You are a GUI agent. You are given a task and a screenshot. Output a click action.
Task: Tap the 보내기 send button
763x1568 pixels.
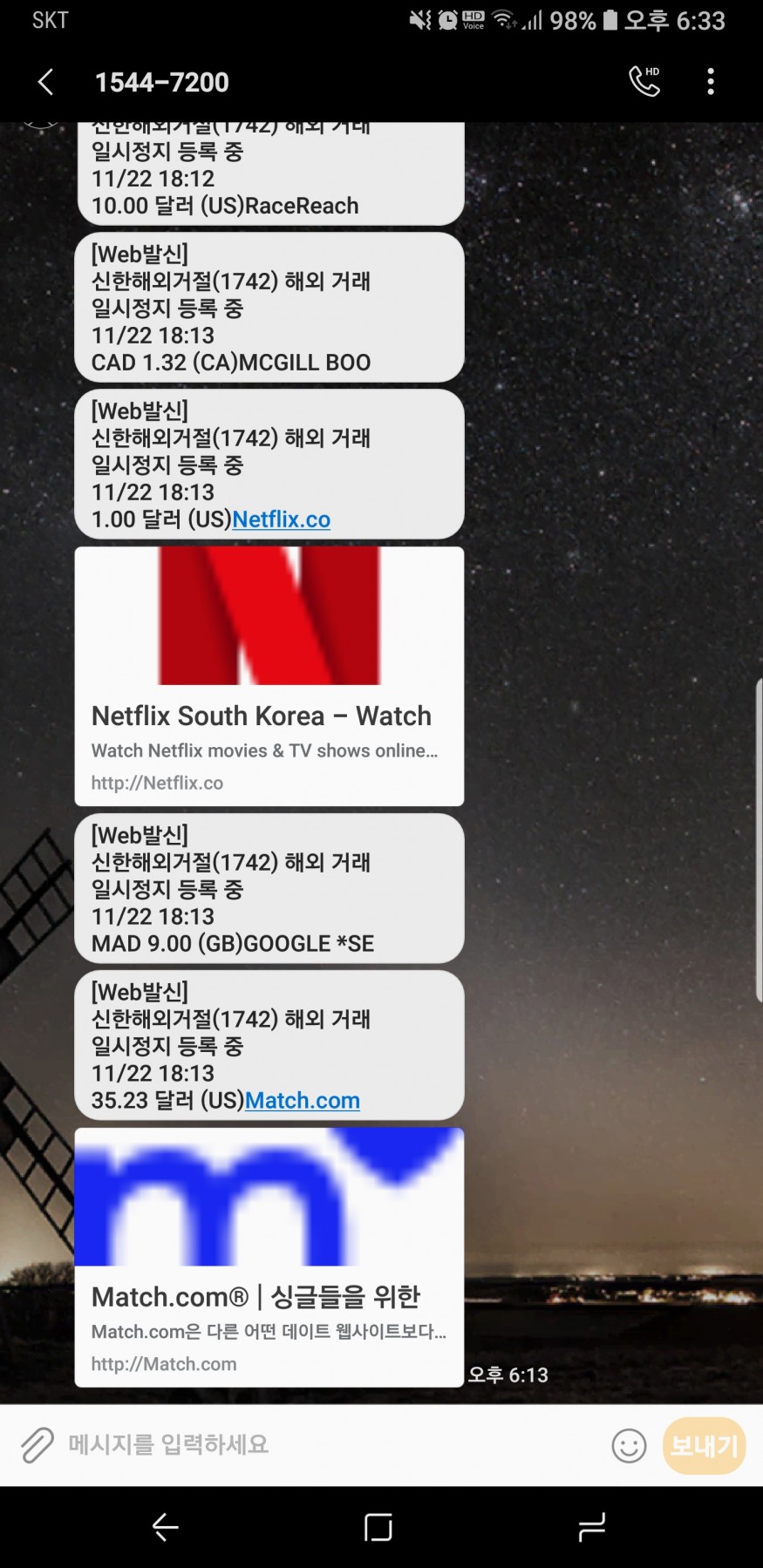point(704,1446)
